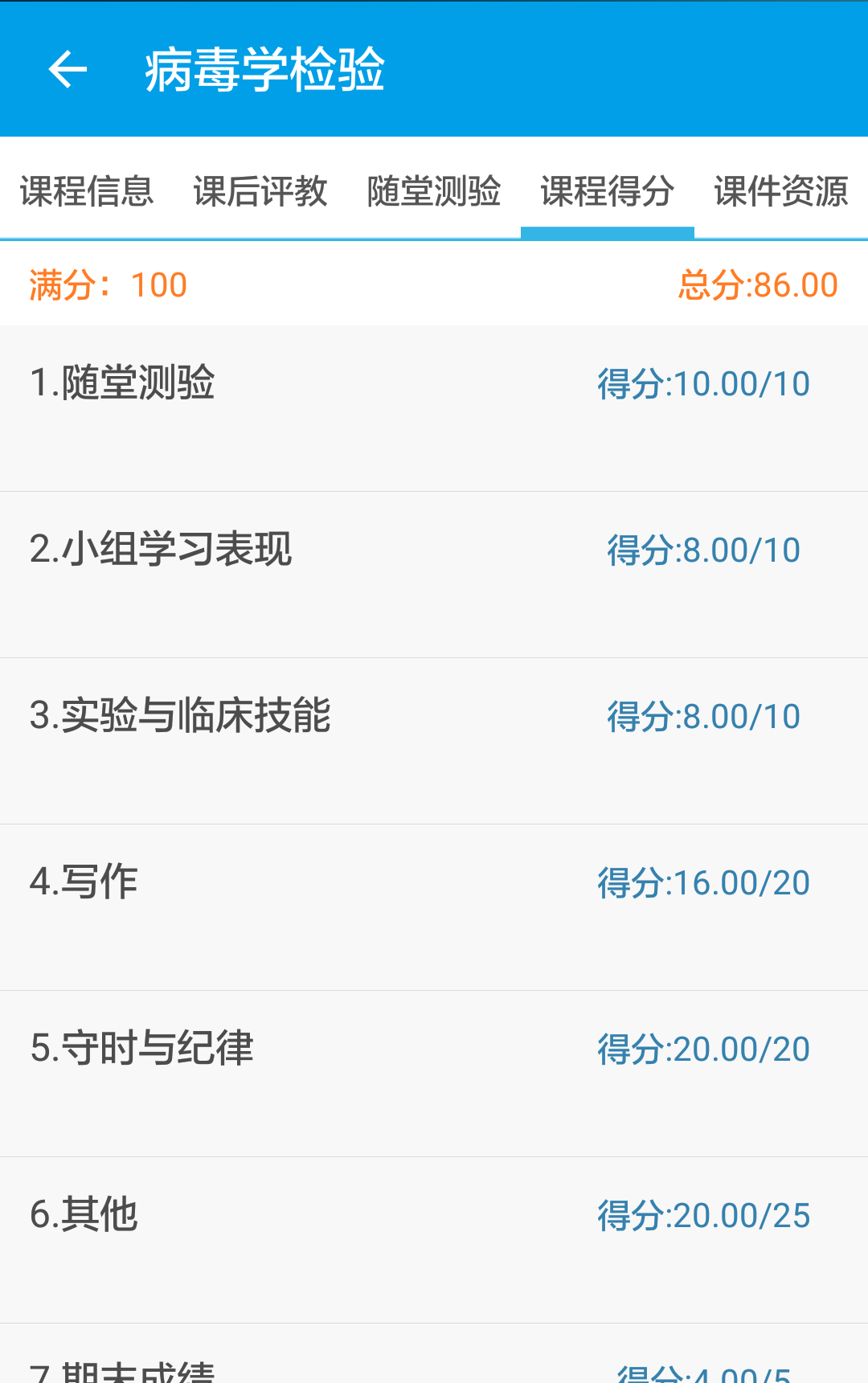Tap the 得分:16.00/20 writing score
The image size is (868, 1383).
tap(702, 883)
